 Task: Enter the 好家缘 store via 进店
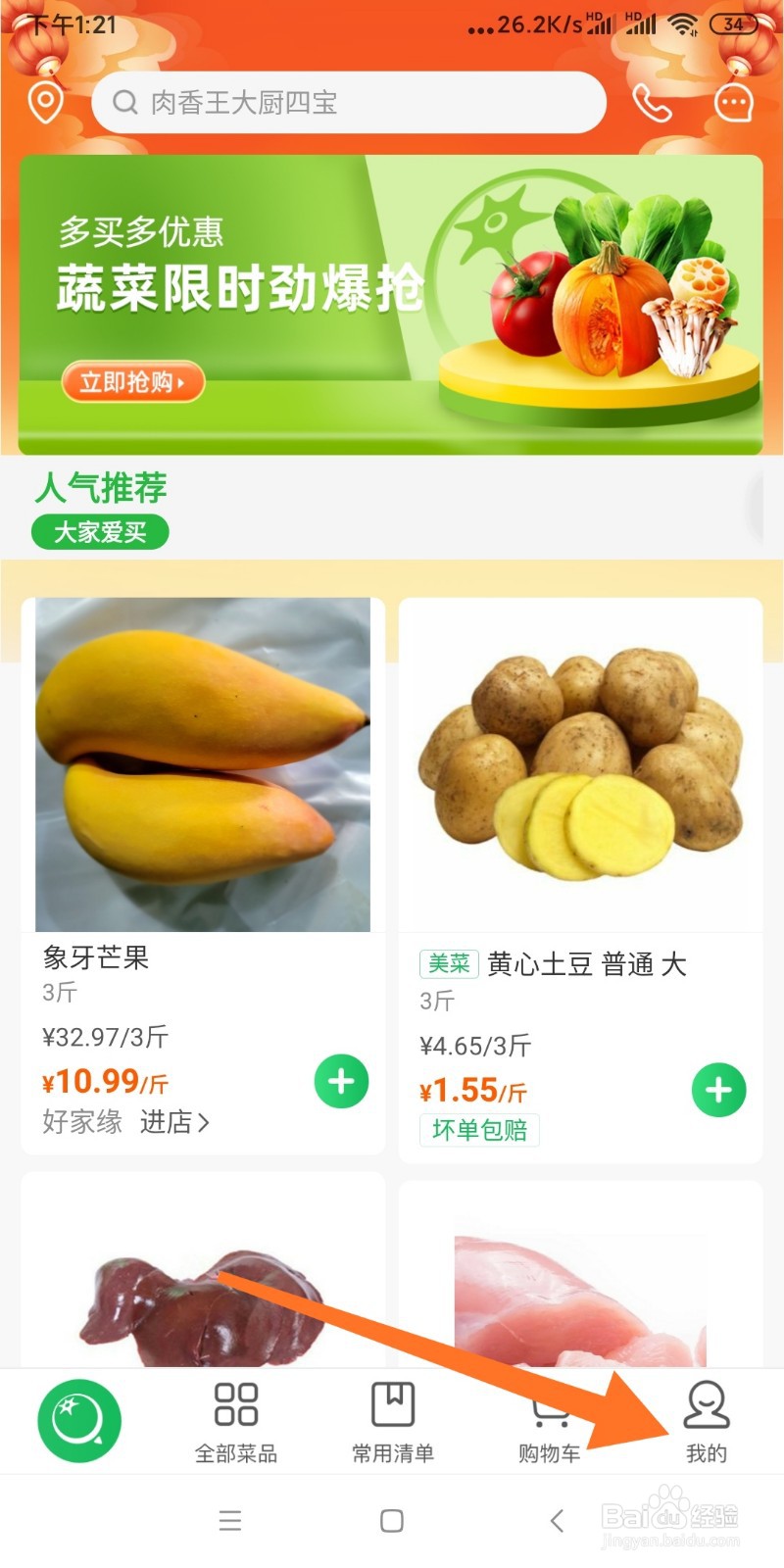(x=174, y=1122)
